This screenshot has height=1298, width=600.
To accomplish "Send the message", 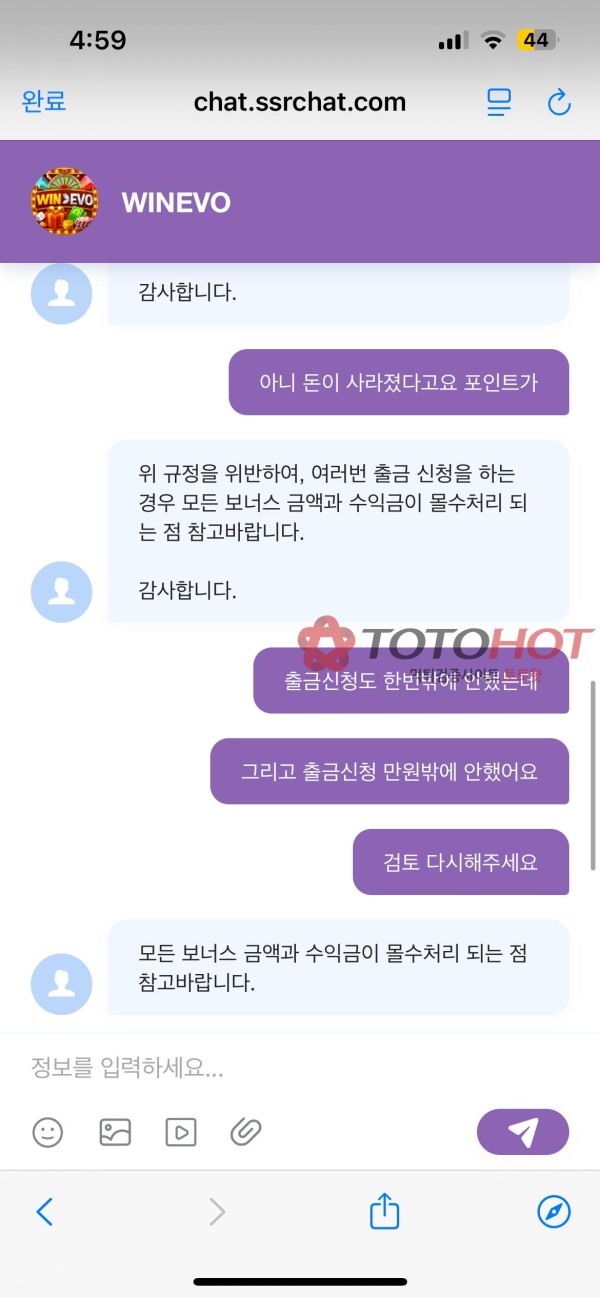I will point(523,1132).
